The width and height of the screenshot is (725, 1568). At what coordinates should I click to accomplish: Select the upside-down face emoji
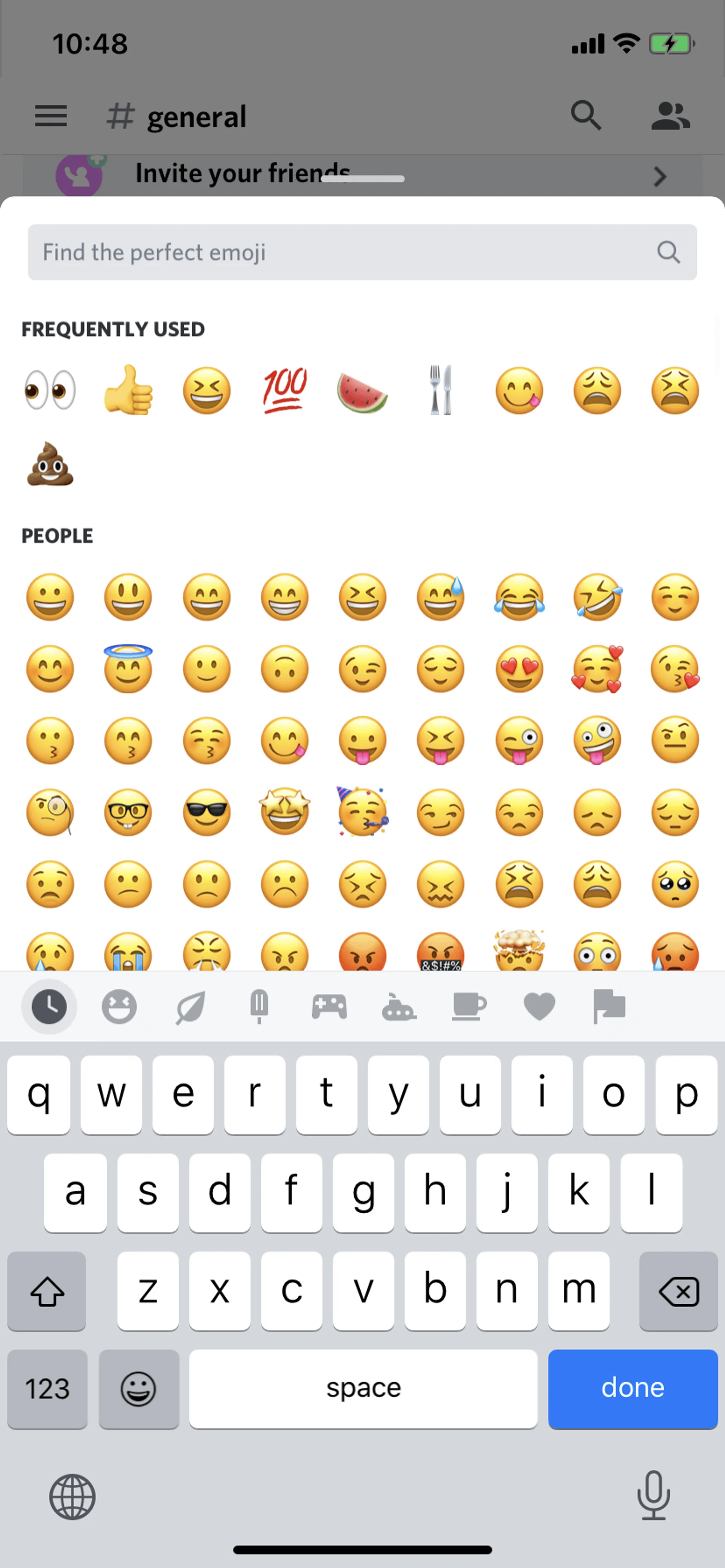[x=284, y=668]
